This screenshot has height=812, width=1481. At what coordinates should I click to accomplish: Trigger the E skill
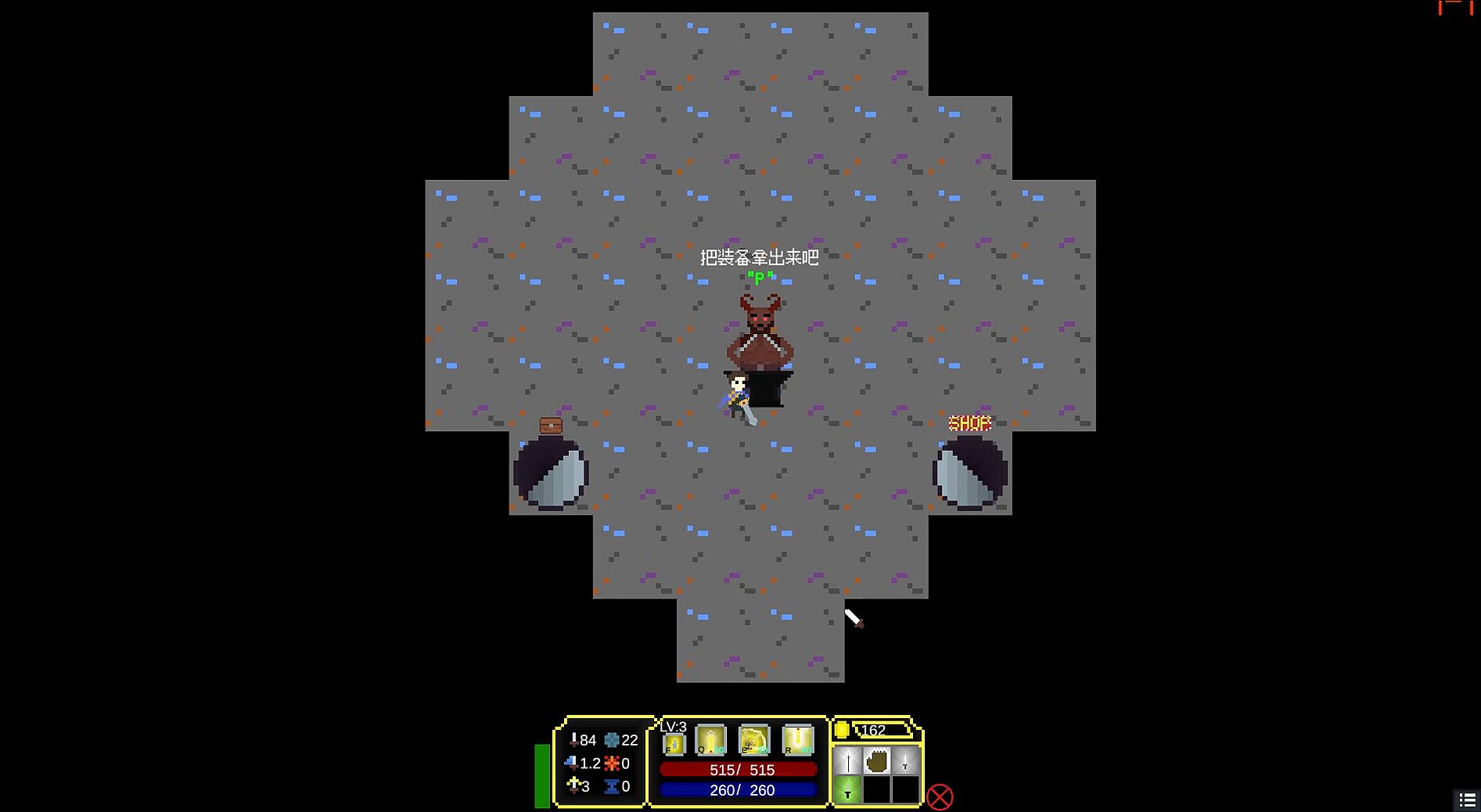[754, 740]
